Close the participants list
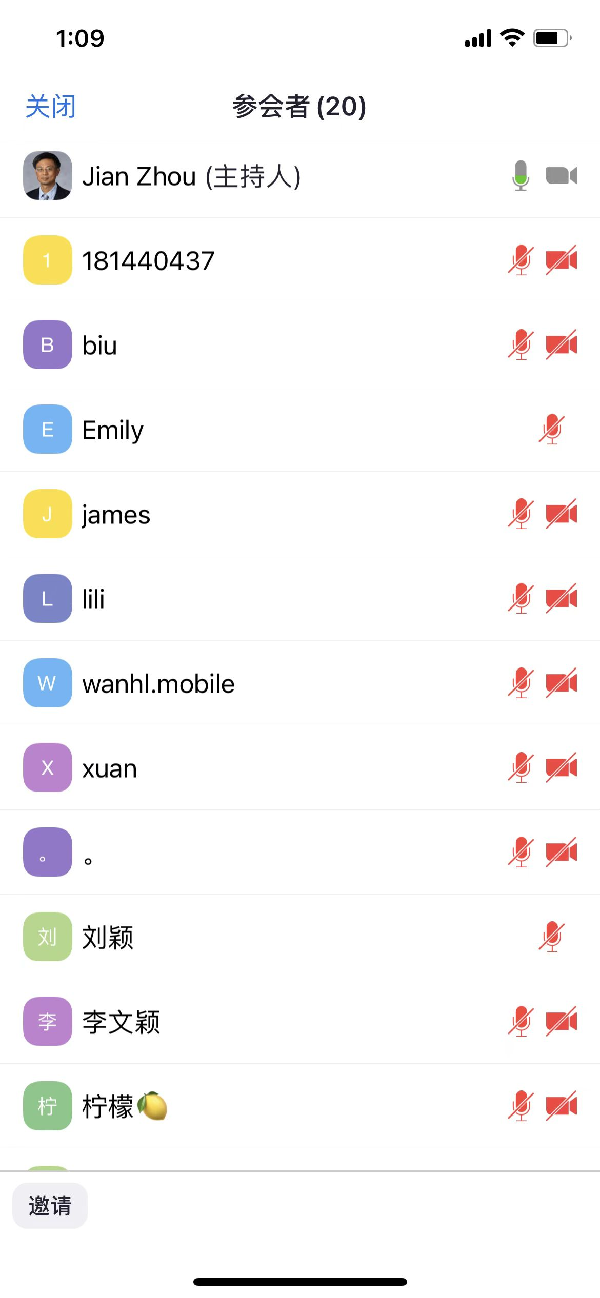Screen dimensions: 600x1298 50,106
